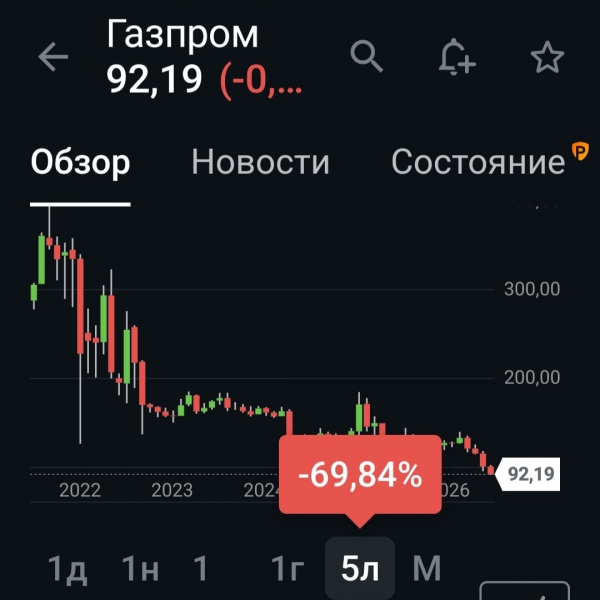Switch to the Новости tab
Screen dimensions: 600x600
260,162
